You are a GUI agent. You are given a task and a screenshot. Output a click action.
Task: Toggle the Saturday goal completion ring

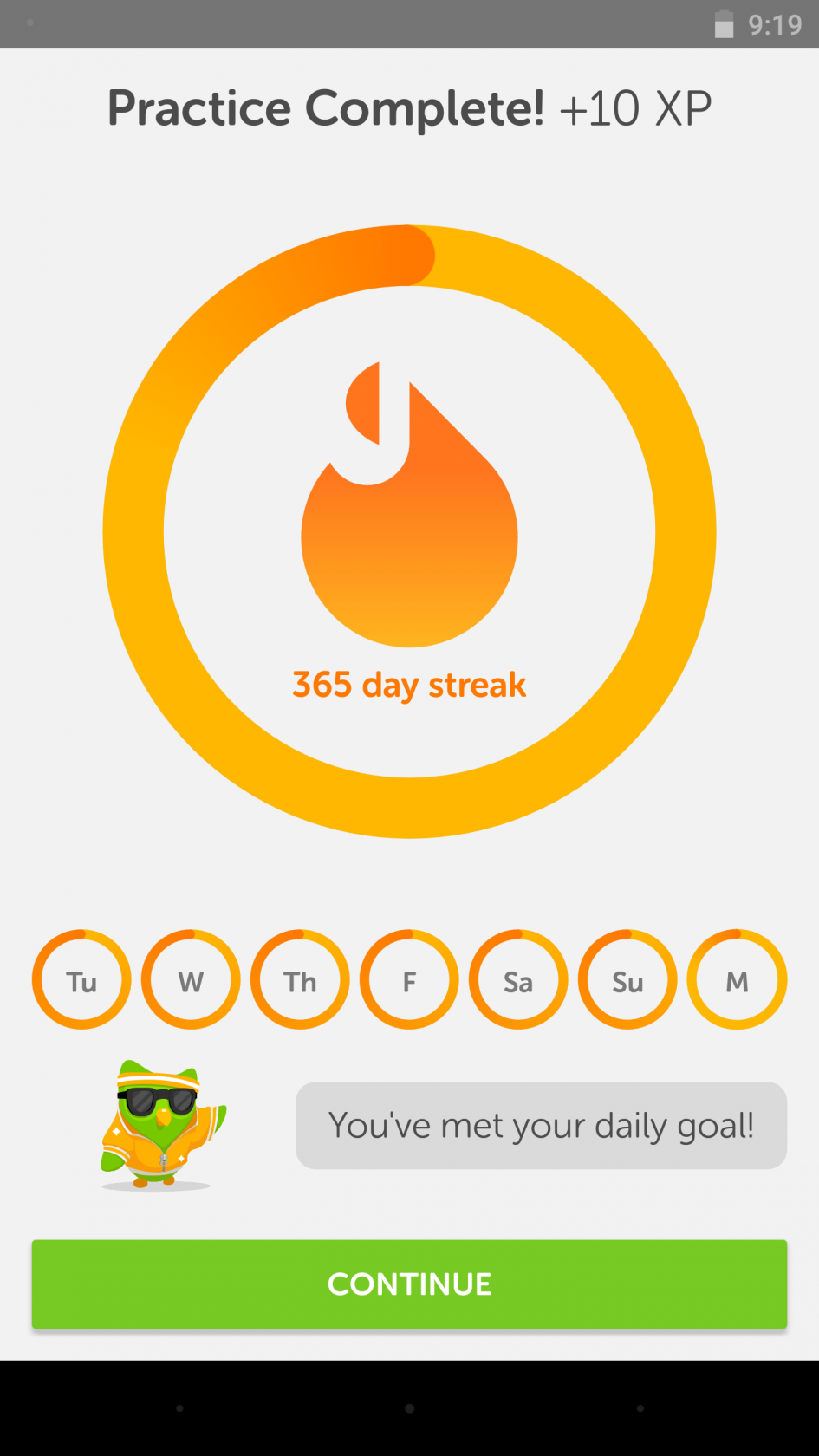517,980
